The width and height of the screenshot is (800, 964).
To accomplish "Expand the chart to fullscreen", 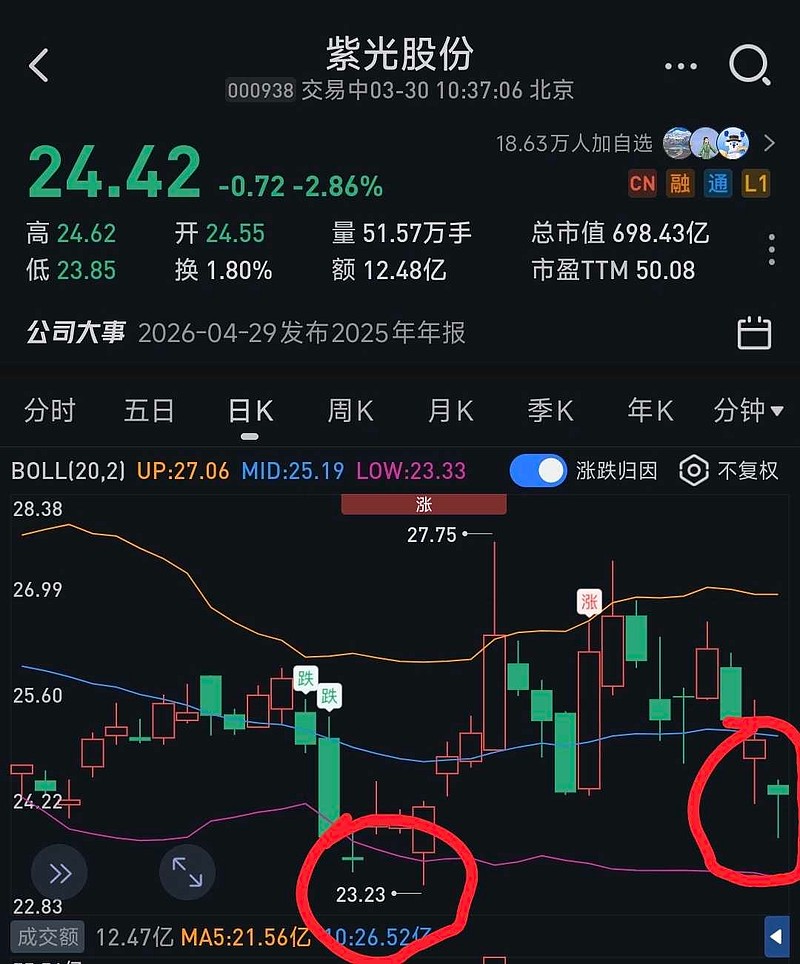I will tap(187, 873).
